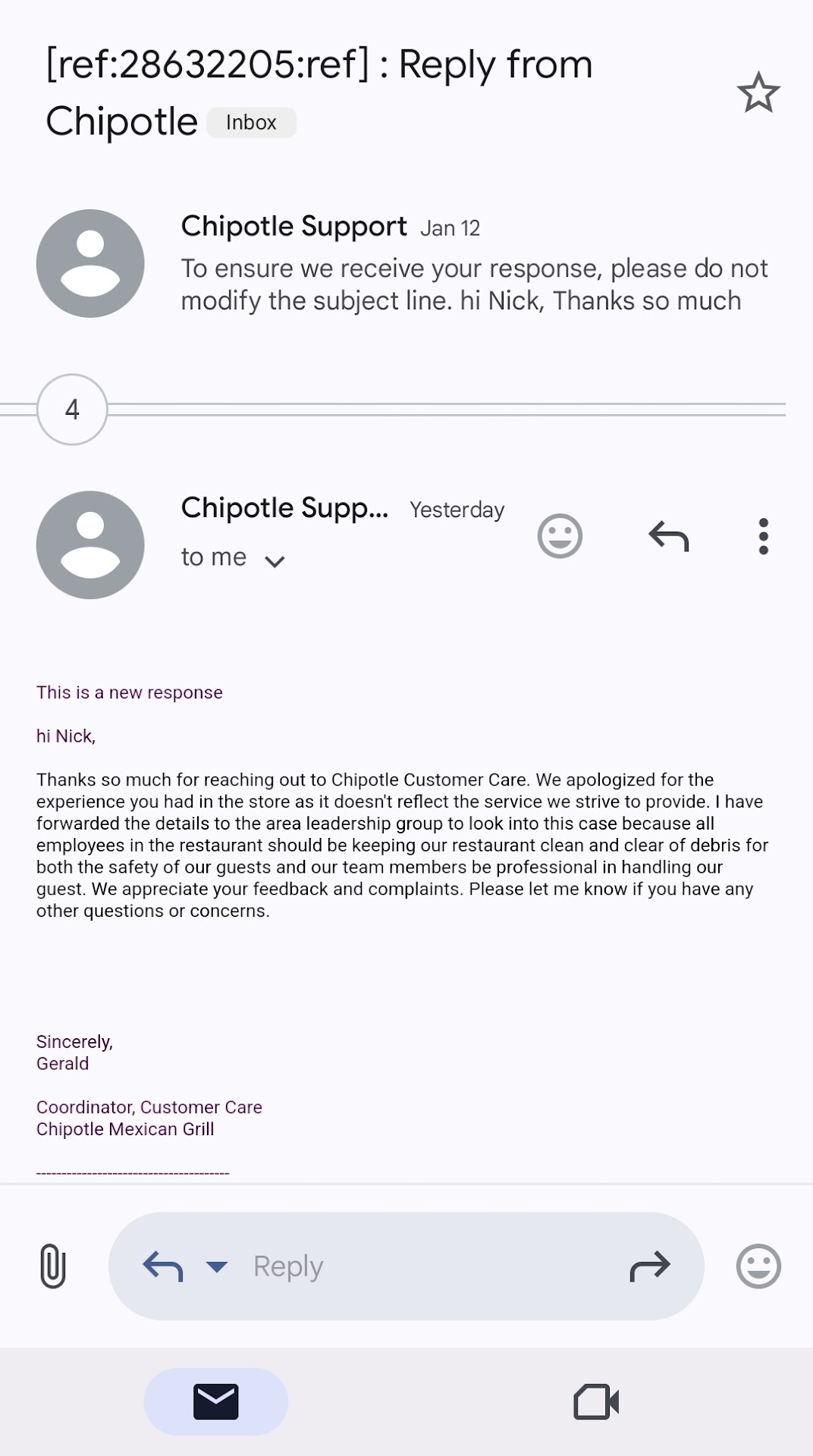Switch to the Meet video tab
This screenshot has width=813, height=1456.
[x=596, y=1401]
